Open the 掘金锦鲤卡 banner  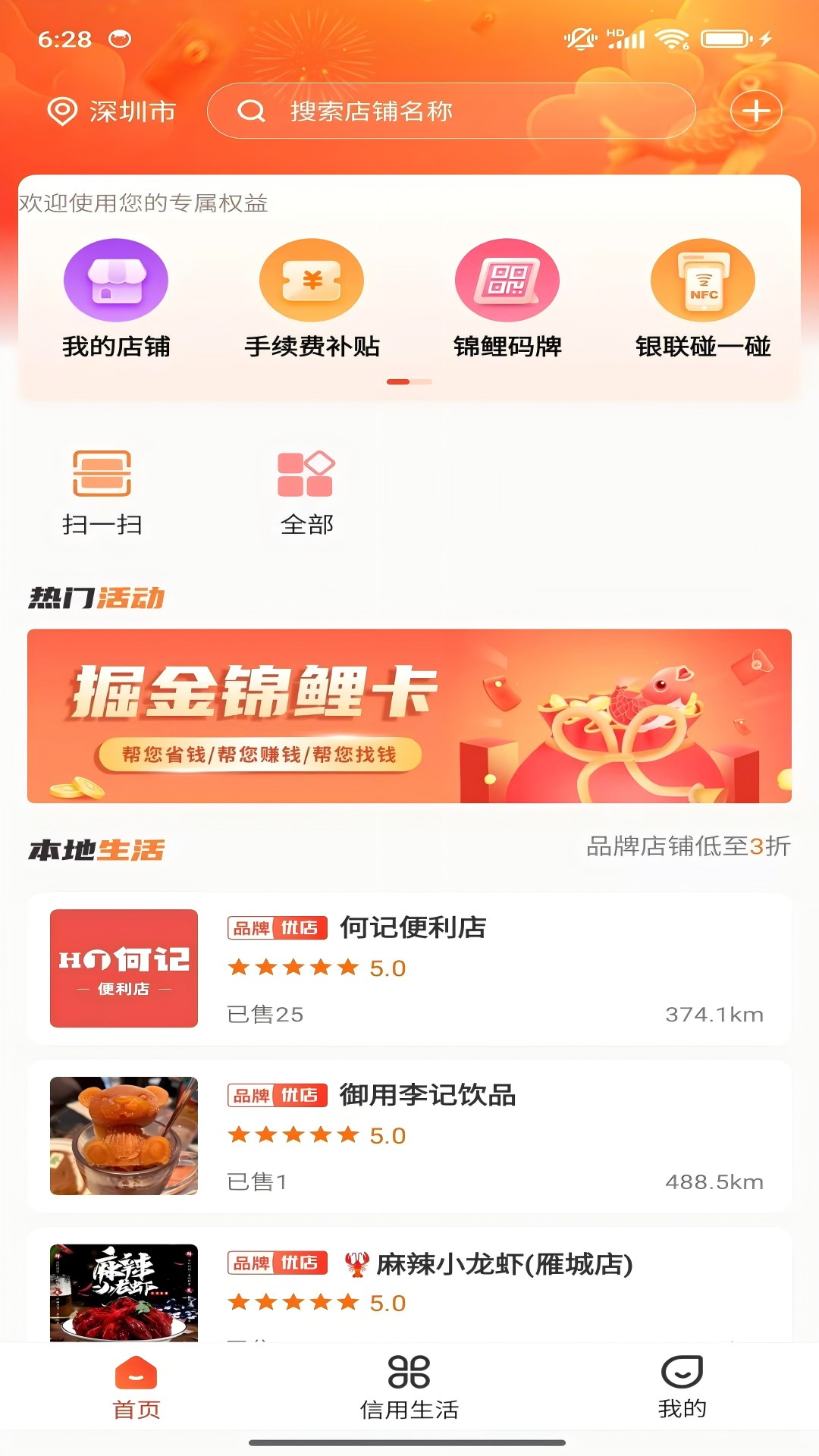point(409,716)
